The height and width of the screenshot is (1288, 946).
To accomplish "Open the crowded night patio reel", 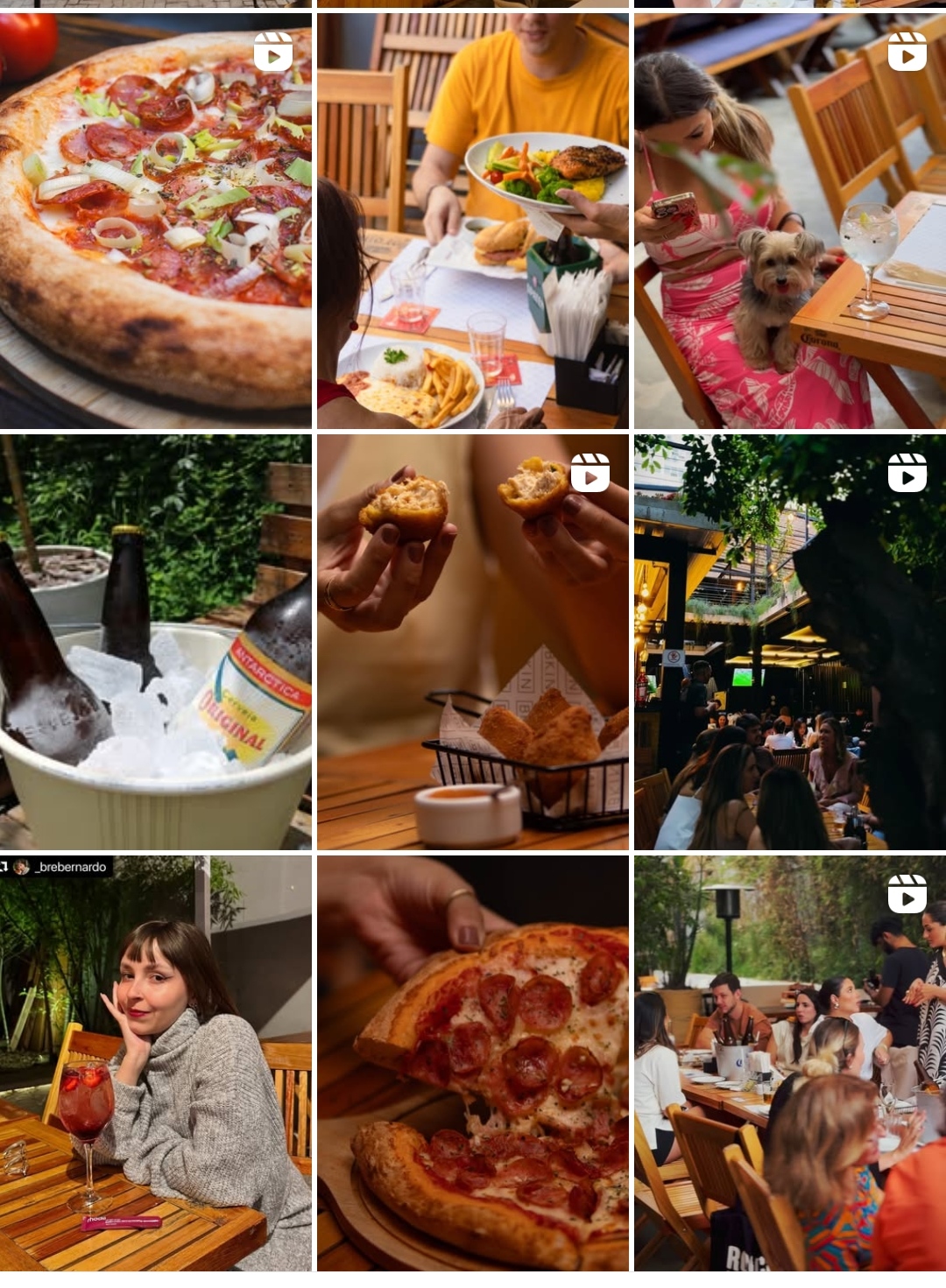I will tap(789, 642).
